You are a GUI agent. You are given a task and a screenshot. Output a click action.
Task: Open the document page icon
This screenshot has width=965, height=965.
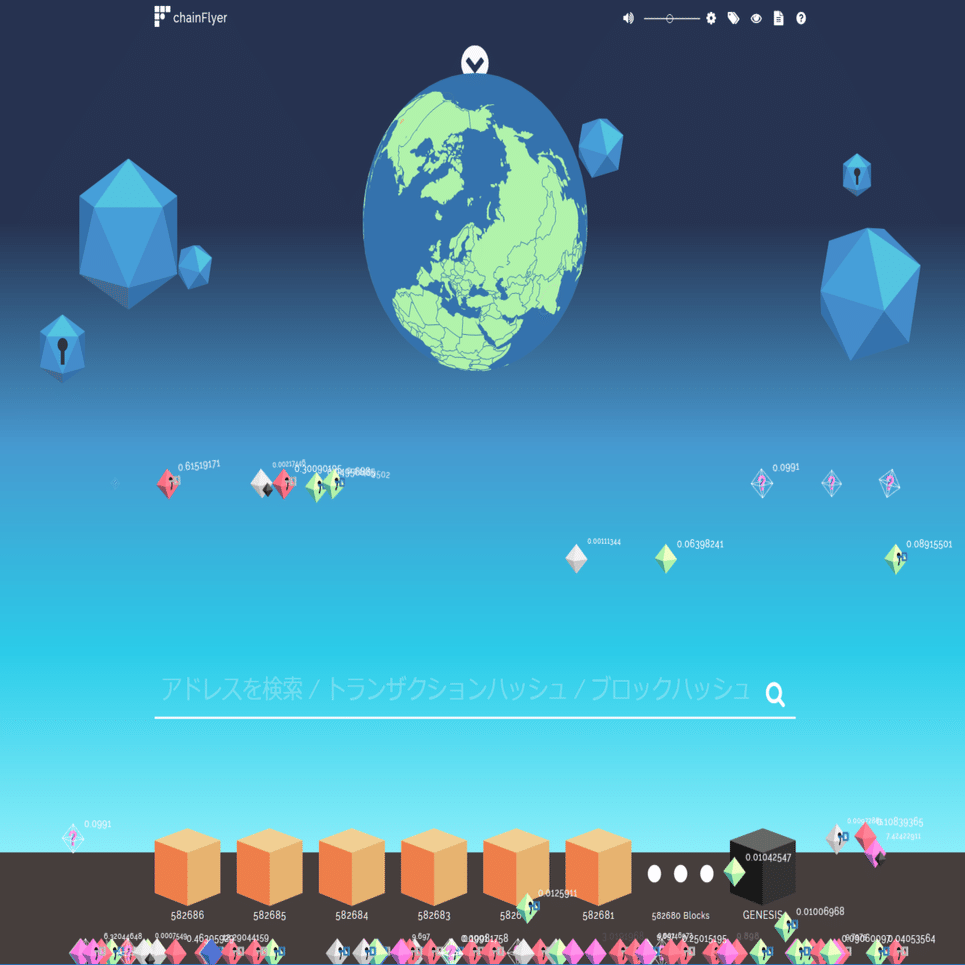(778, 18)
